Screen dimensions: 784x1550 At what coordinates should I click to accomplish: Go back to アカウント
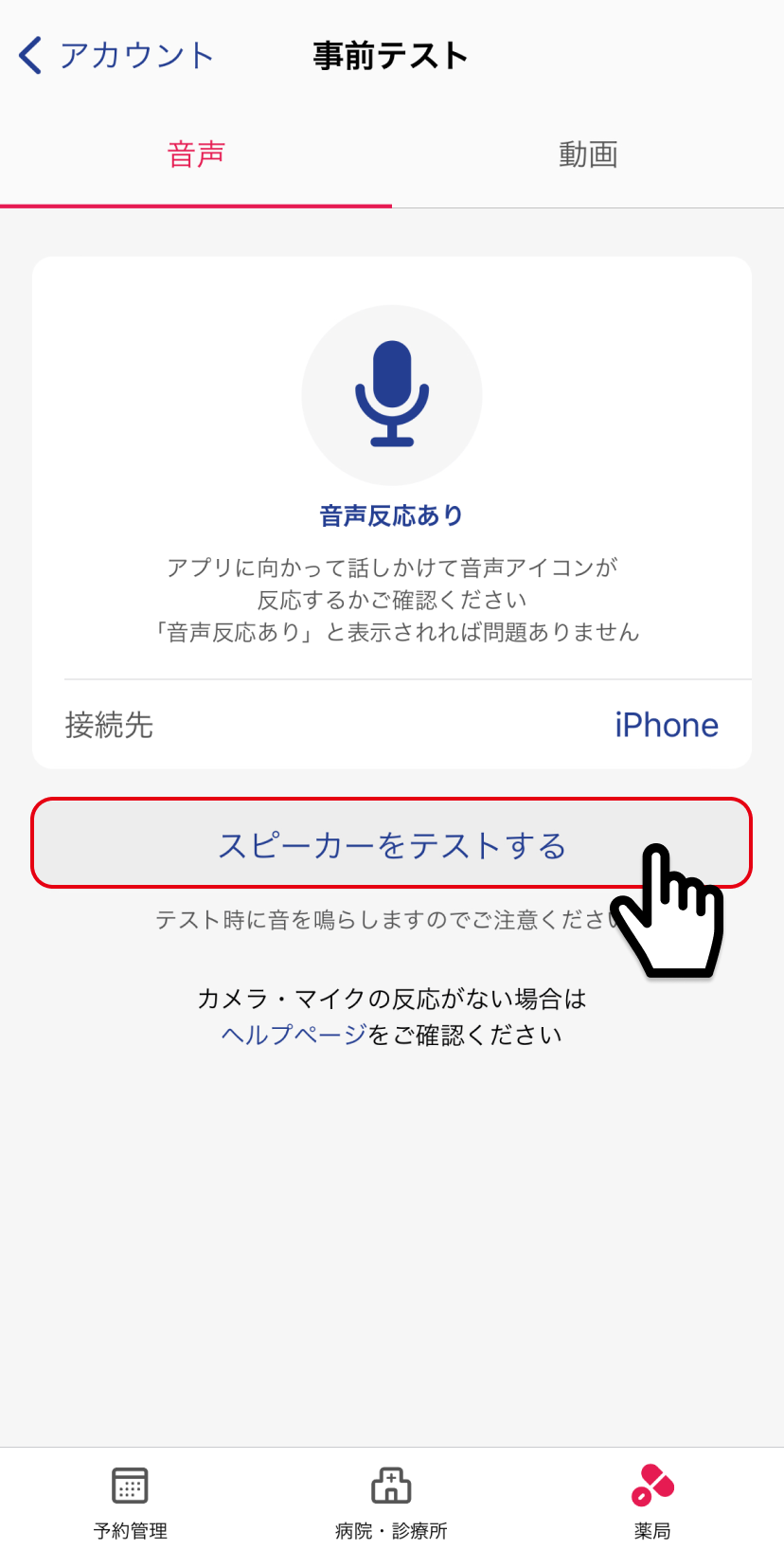pyautogui.click(x=116, y=56)
